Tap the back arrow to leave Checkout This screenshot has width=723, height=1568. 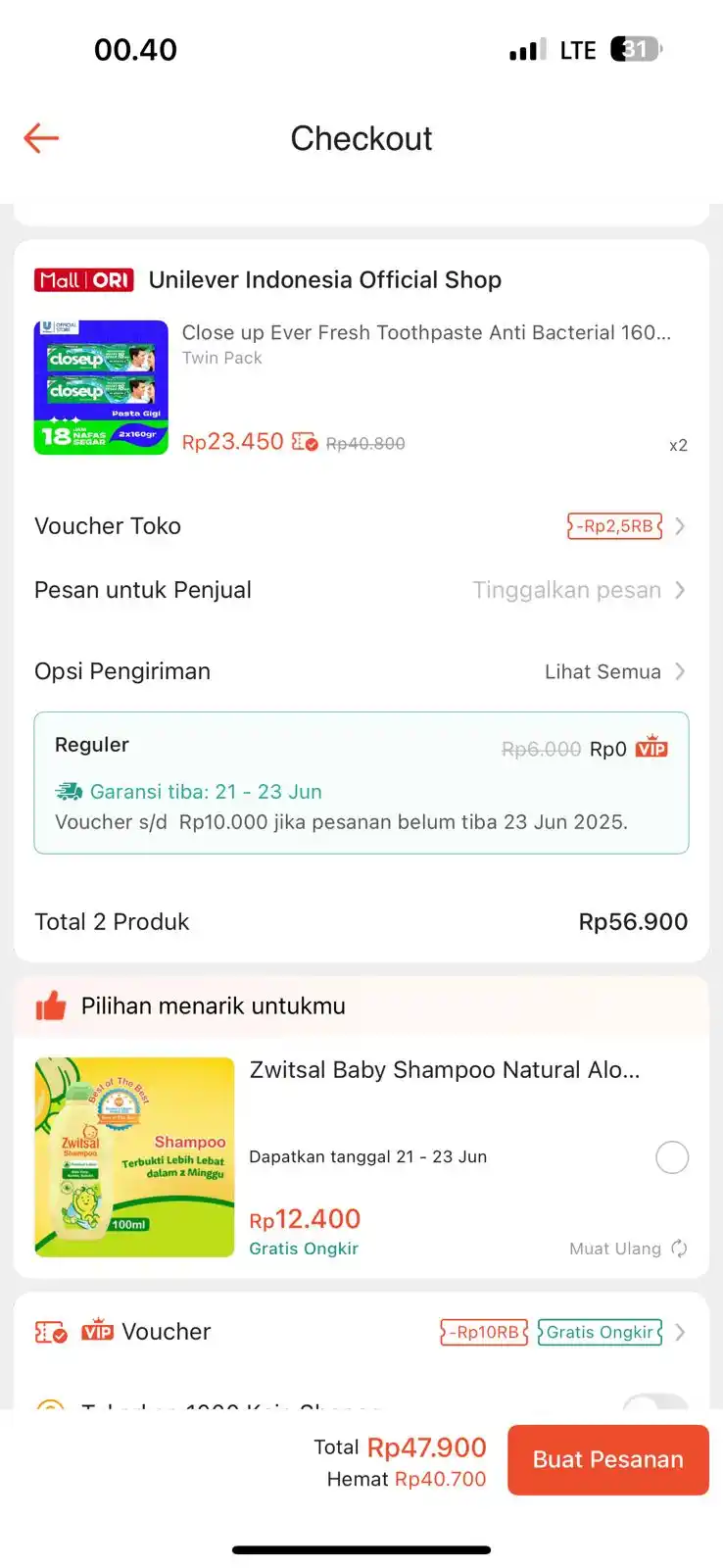pos(40,138)
